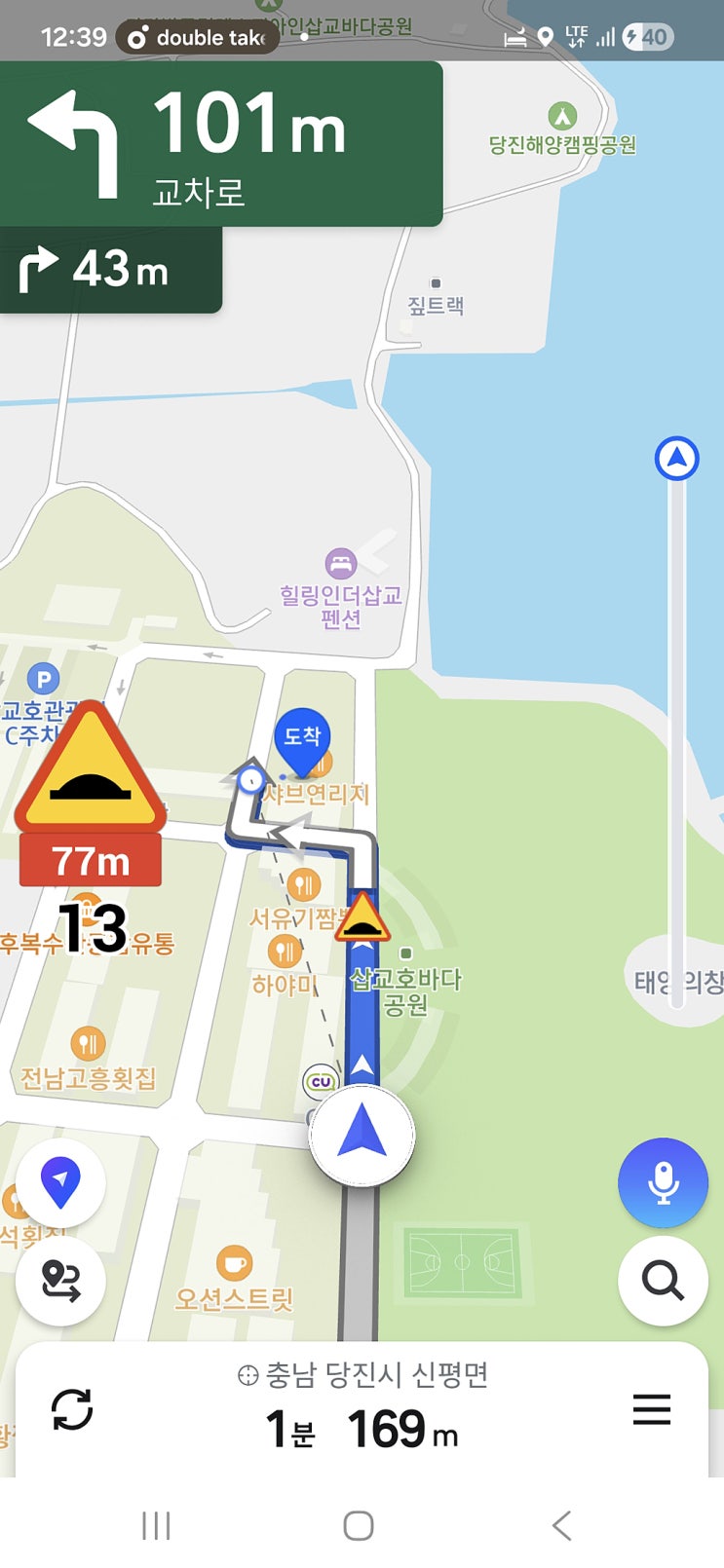The width and height of the screenshot is (724, 1568).
Task: Activate the voice command microphone button
Action: click(663, 1182)
